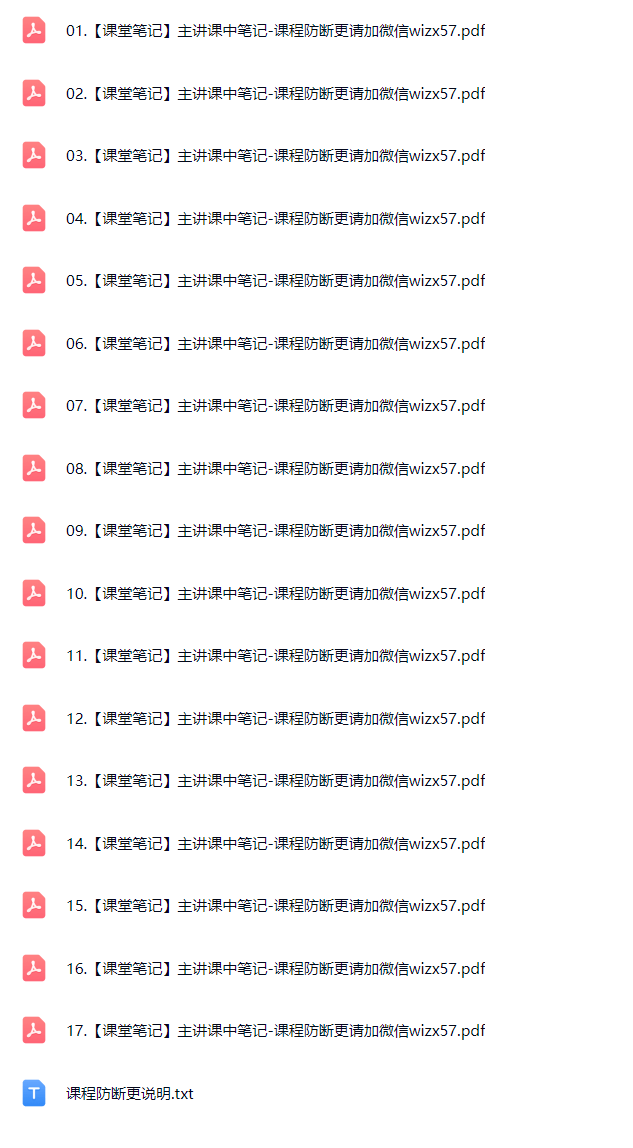Open the 课程防断更说明.txt text file

point(130,1094)
